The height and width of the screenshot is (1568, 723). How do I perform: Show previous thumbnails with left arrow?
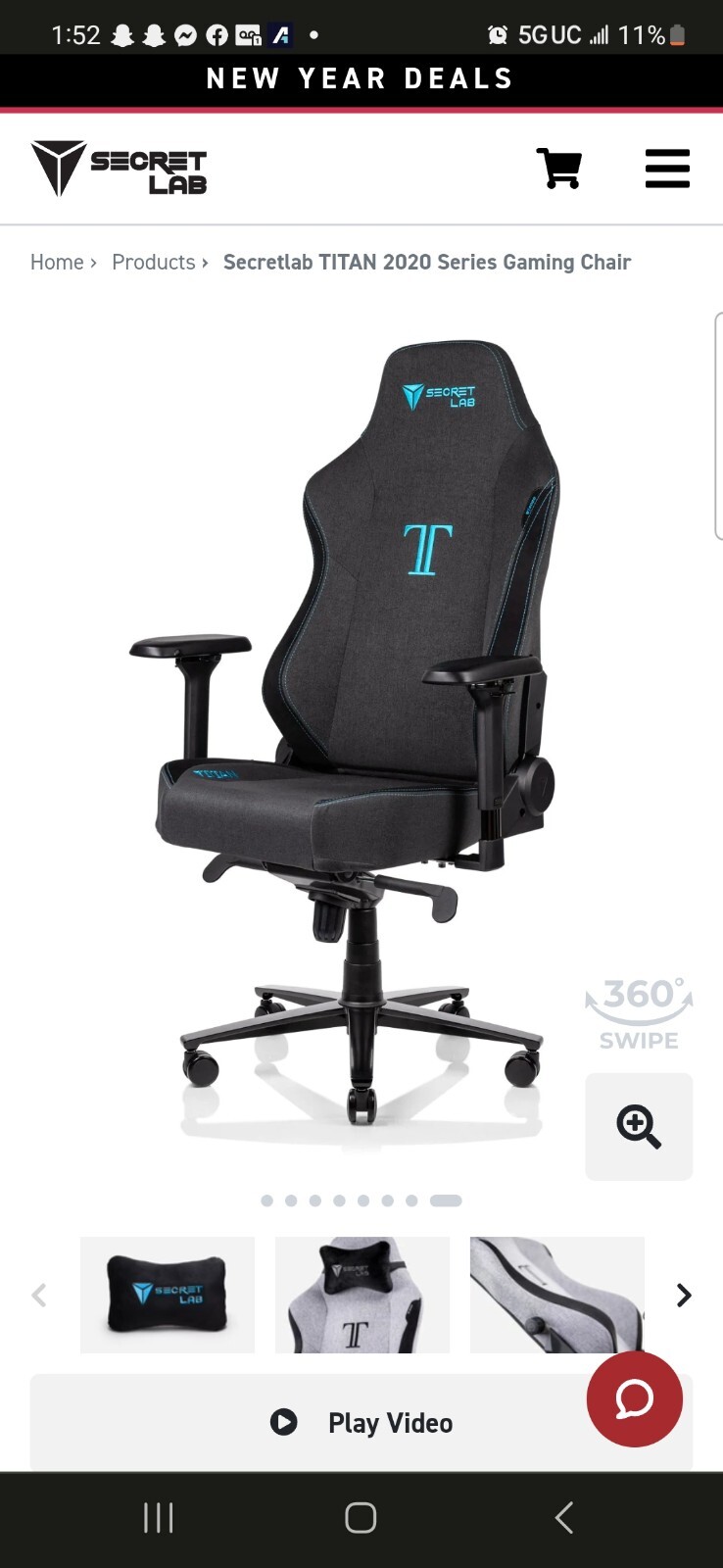click(x=39, y=1296)
